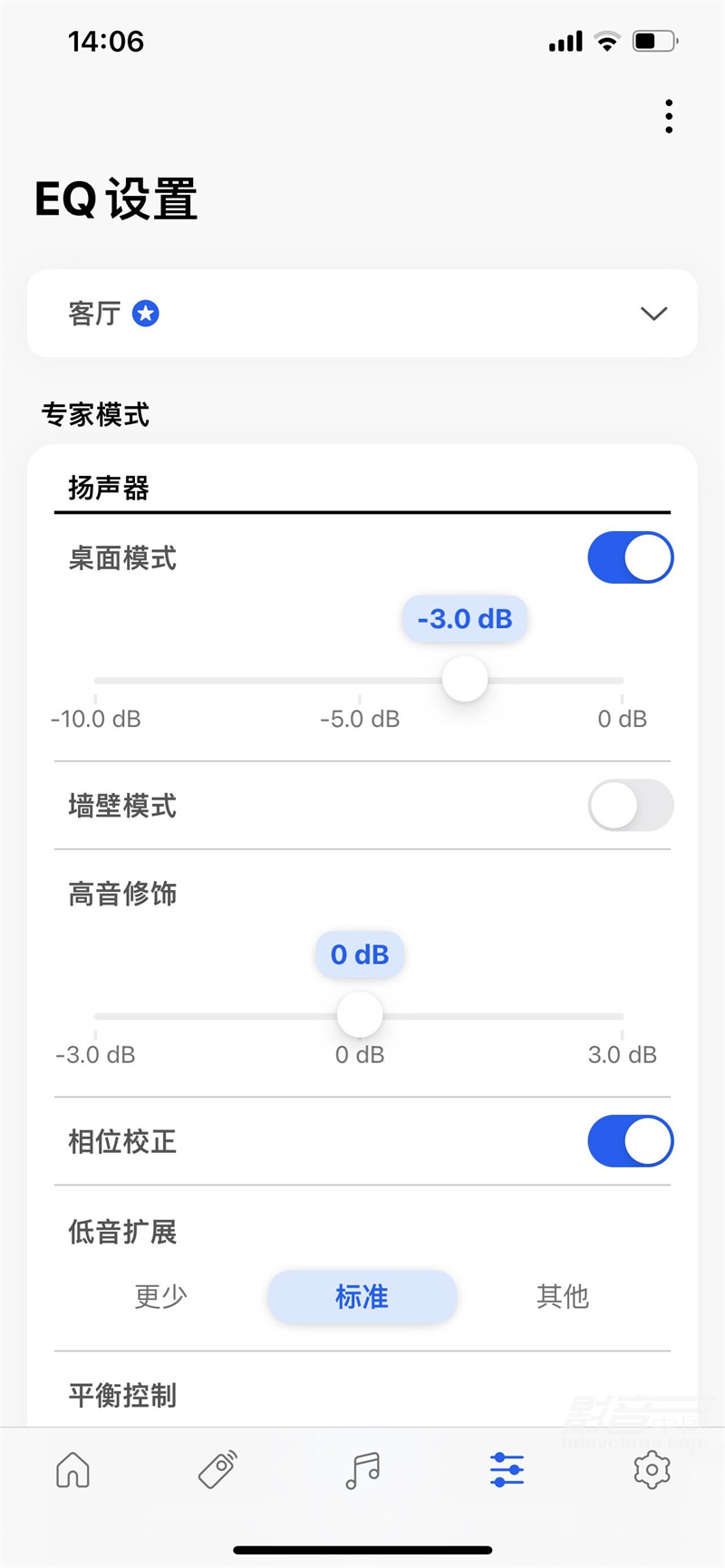Screen dimensions: 725x1568
Task: Disable the 相位校正 switch
Action: 631,1141
